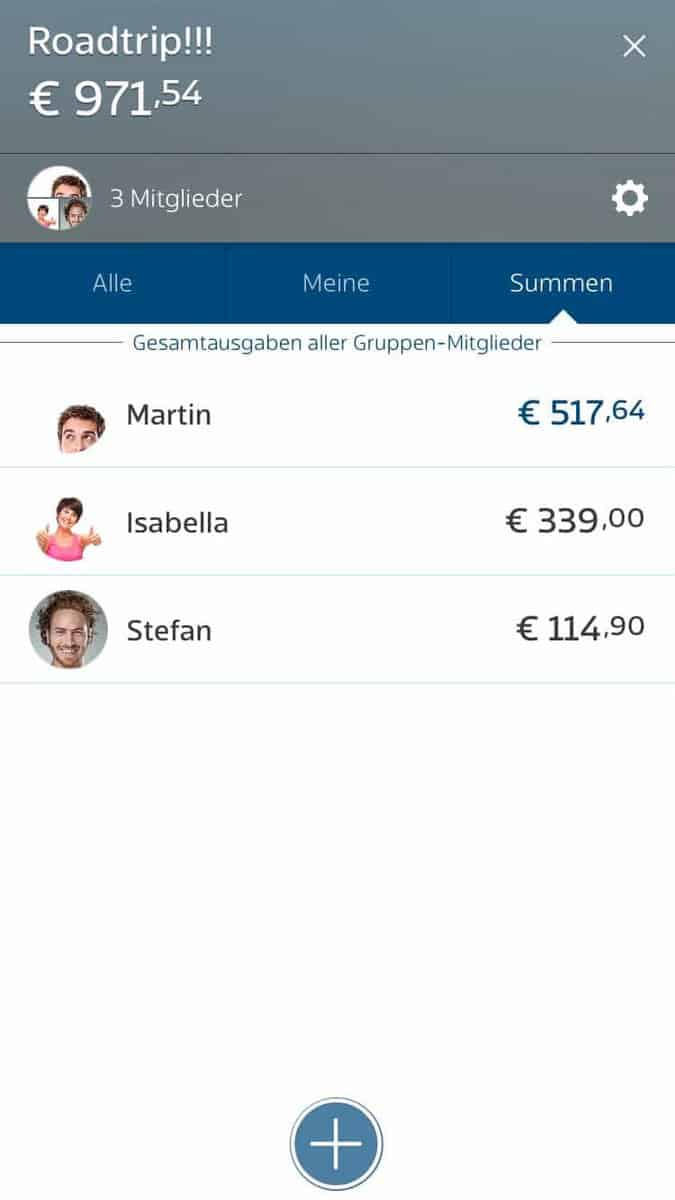This screenshot has width=675, height=1200.
Task: Open group settings gear
Action: [x=629, y=199]
